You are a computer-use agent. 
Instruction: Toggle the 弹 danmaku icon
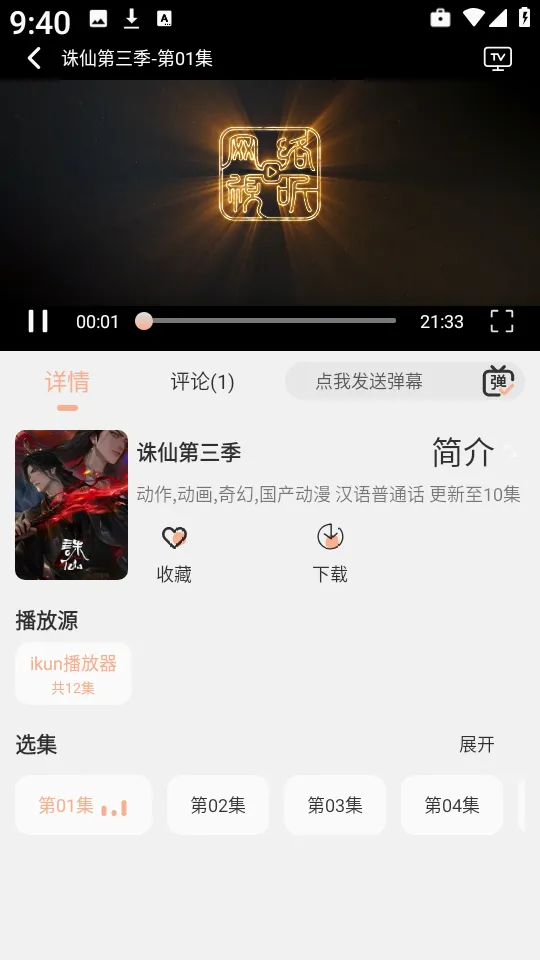pyautogui.click(x=498, y=381)
